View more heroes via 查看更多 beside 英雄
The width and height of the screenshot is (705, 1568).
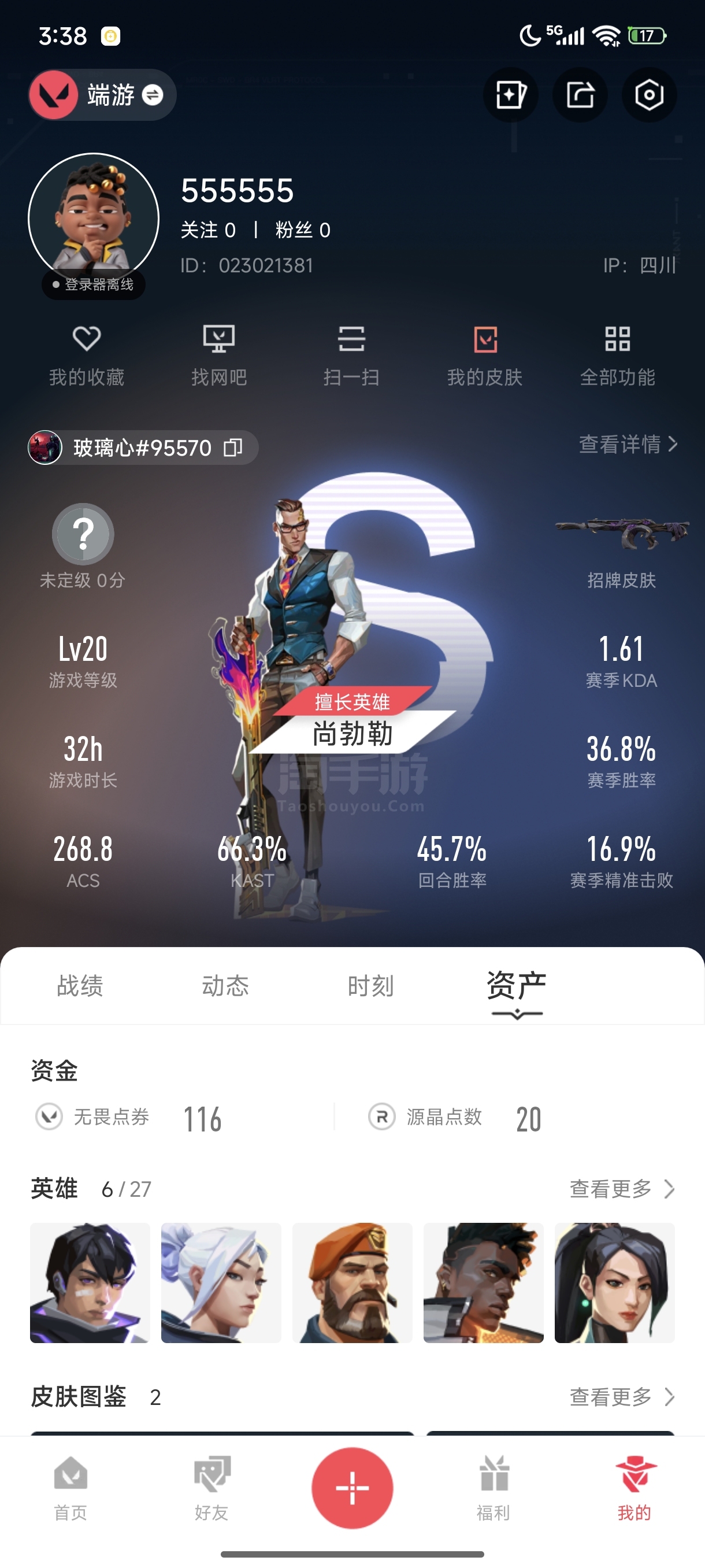622,1189
